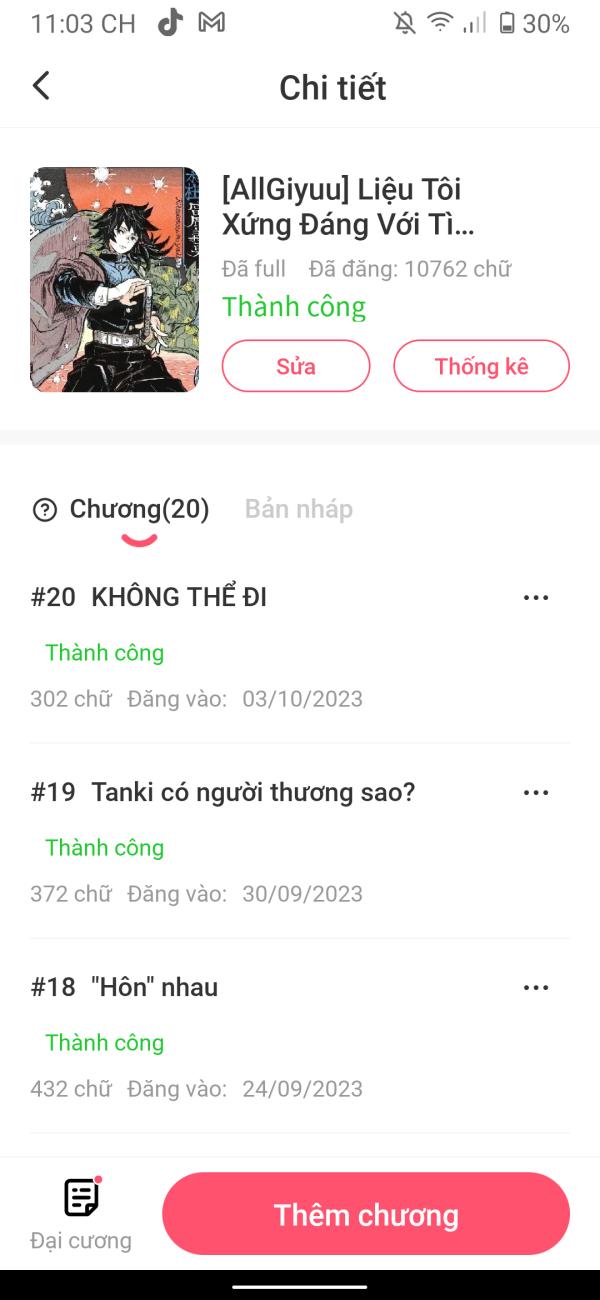Open chapter #19 Tanki có người thương sao?
Viewport: 600px width, 1300px height.
[252, 792]
